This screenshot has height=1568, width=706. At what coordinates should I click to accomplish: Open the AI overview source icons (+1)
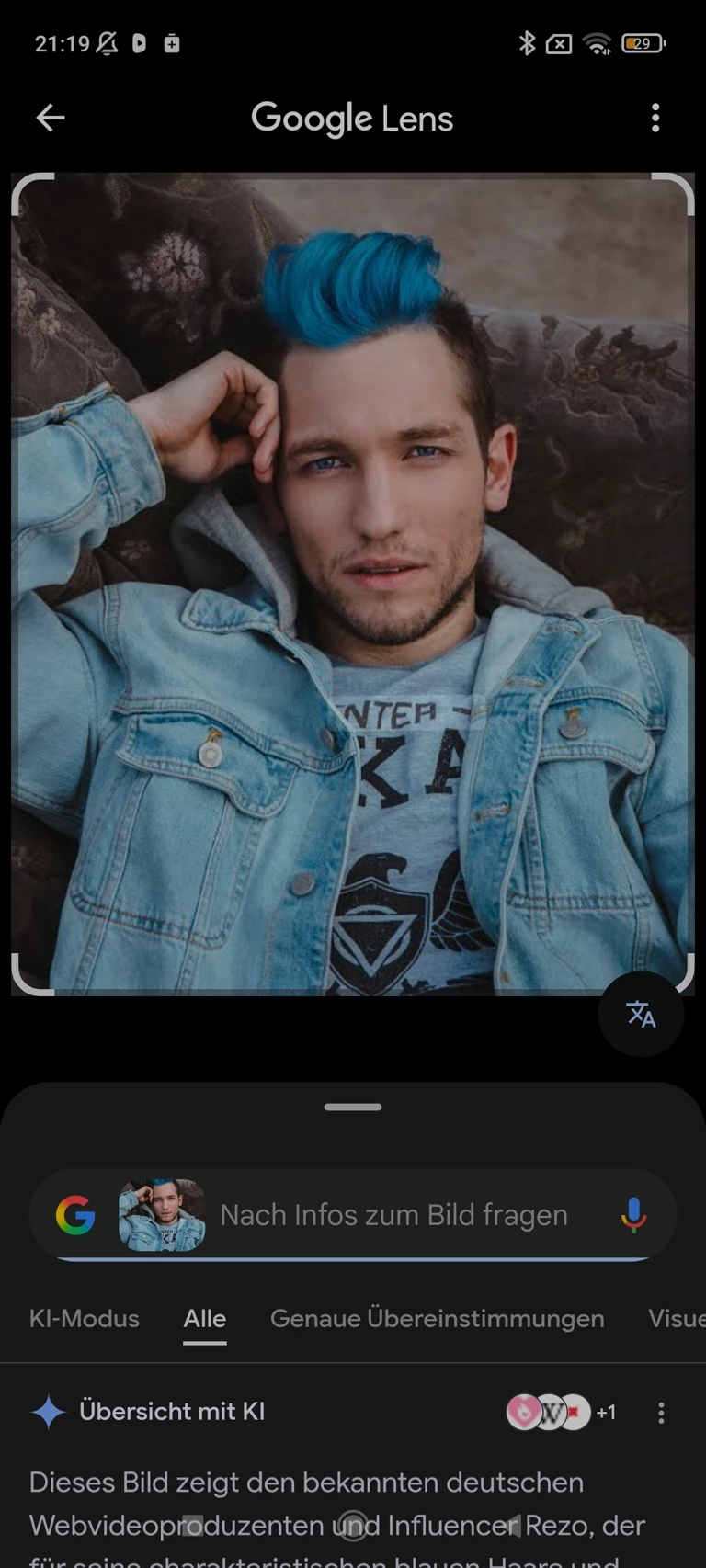[561, 1412]
